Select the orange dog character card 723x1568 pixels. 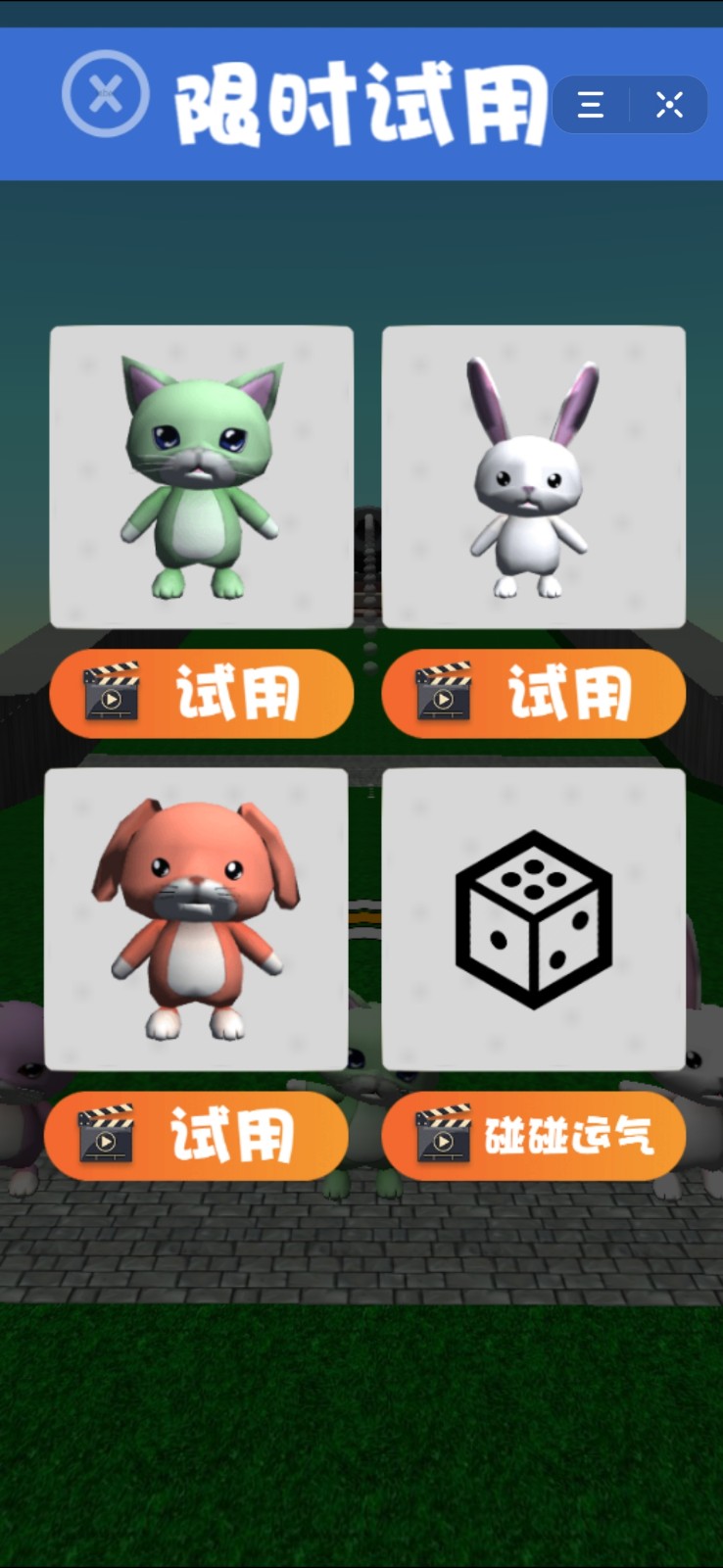point(196,919)
